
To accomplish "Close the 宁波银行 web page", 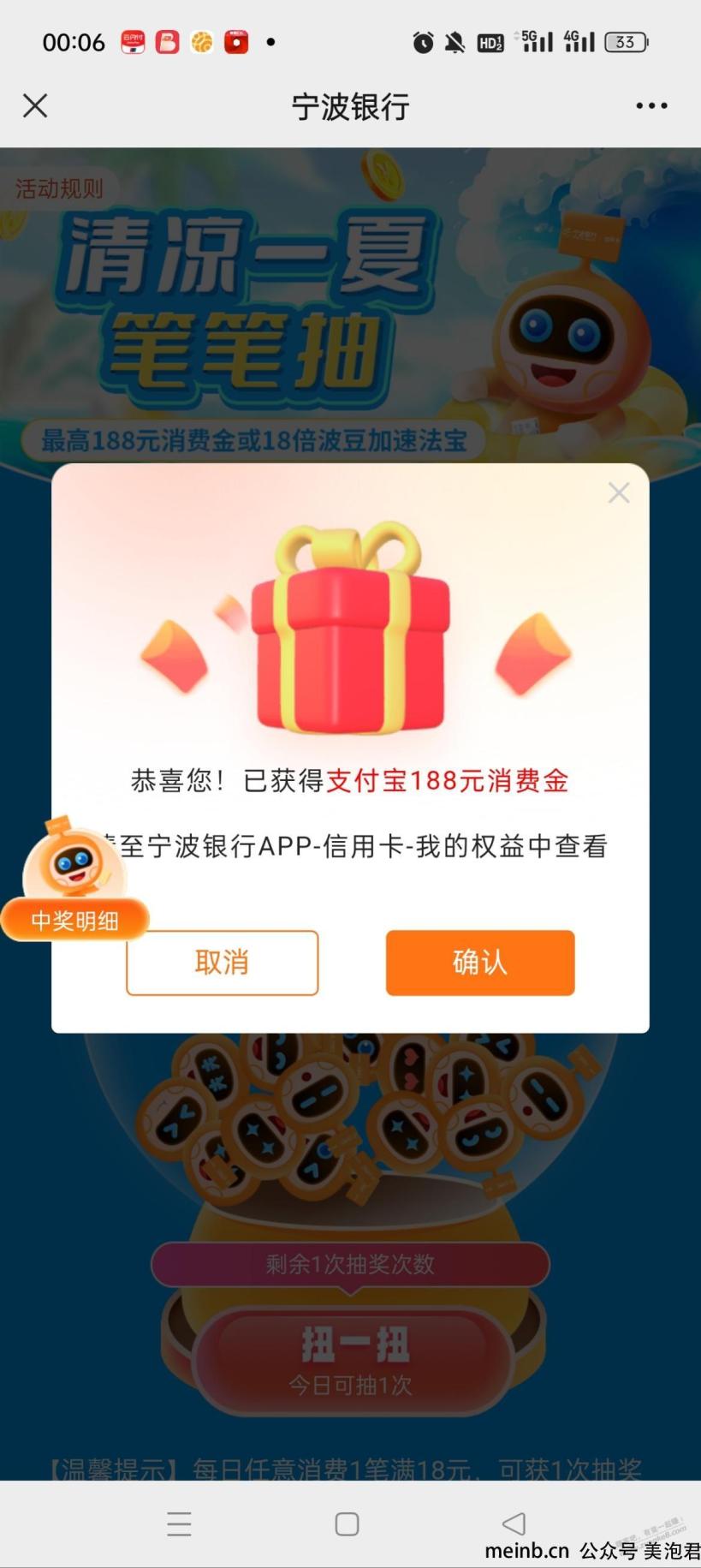I will tap(35, 106).
